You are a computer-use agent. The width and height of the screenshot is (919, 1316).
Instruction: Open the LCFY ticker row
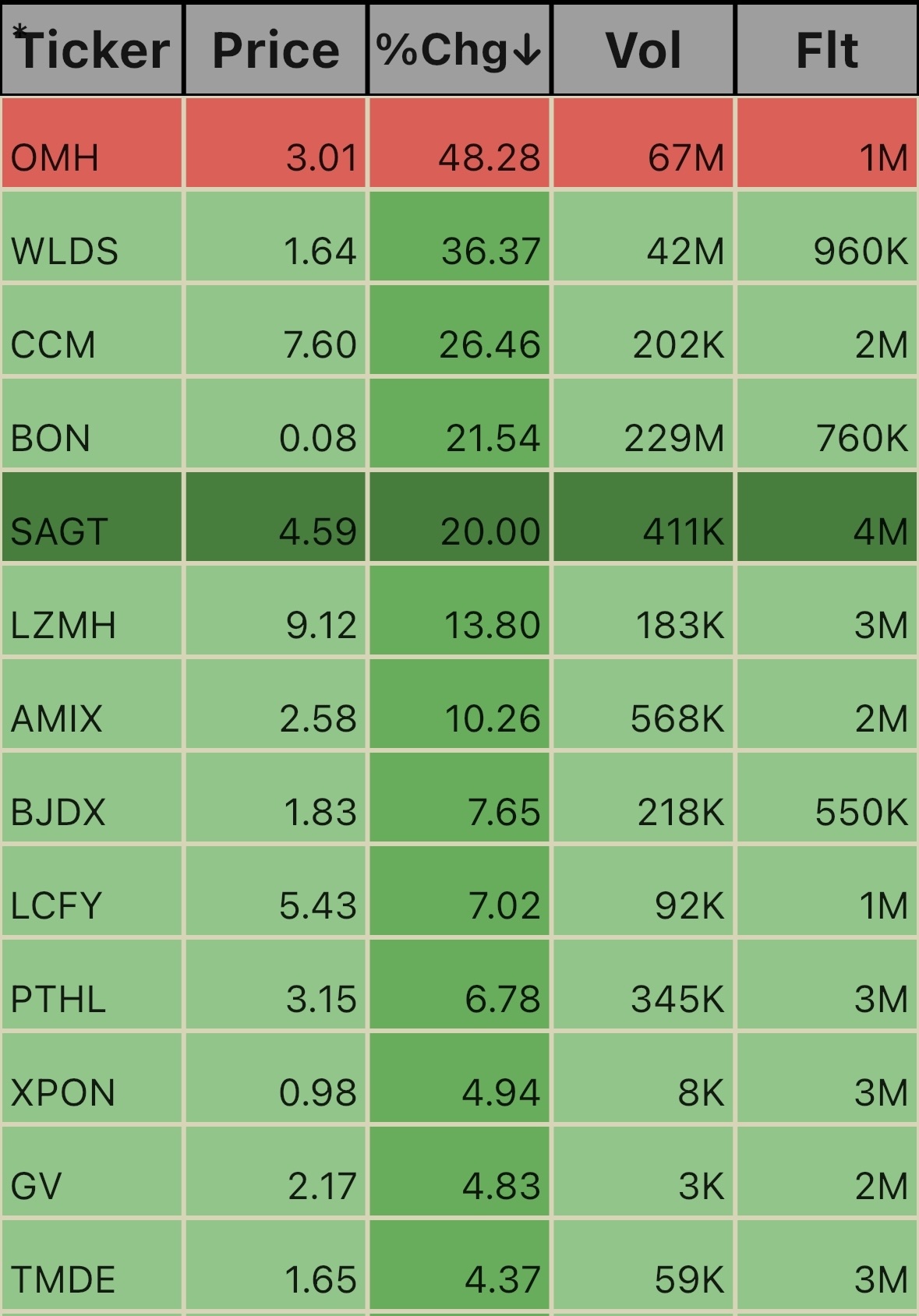pos(56,905)
